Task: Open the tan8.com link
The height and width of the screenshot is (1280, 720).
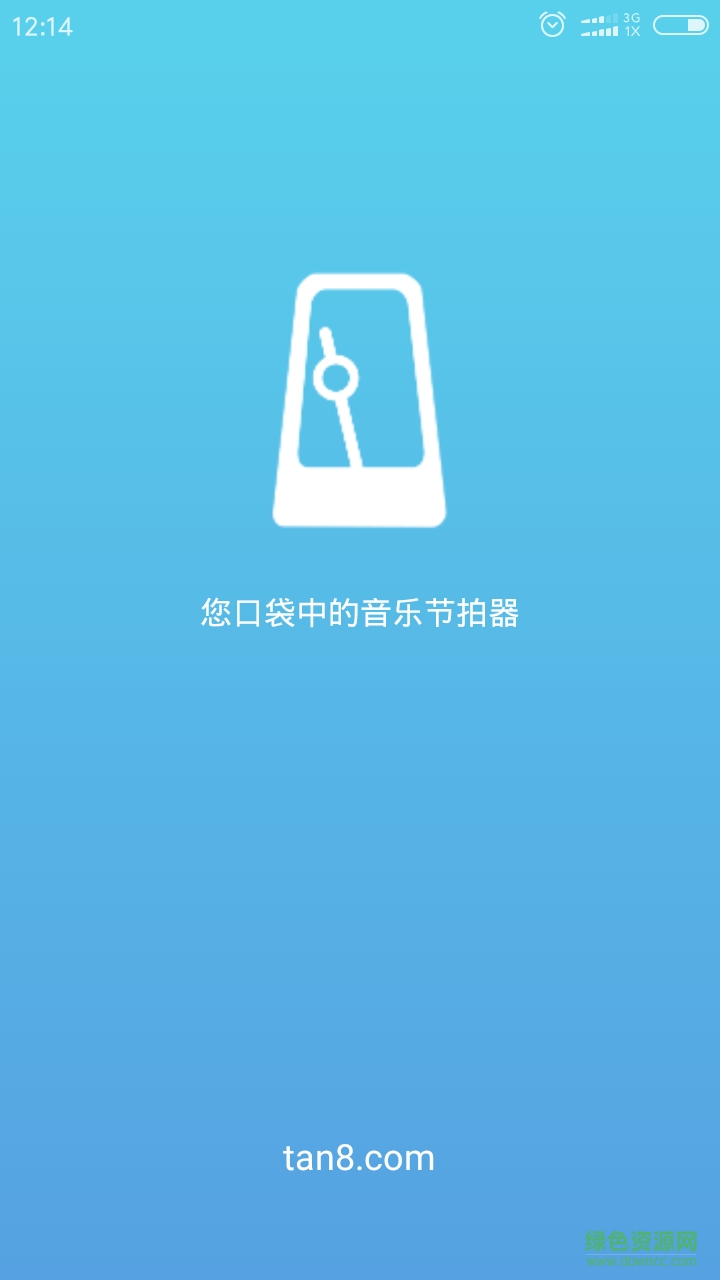Action: (x=359, y=1158)
